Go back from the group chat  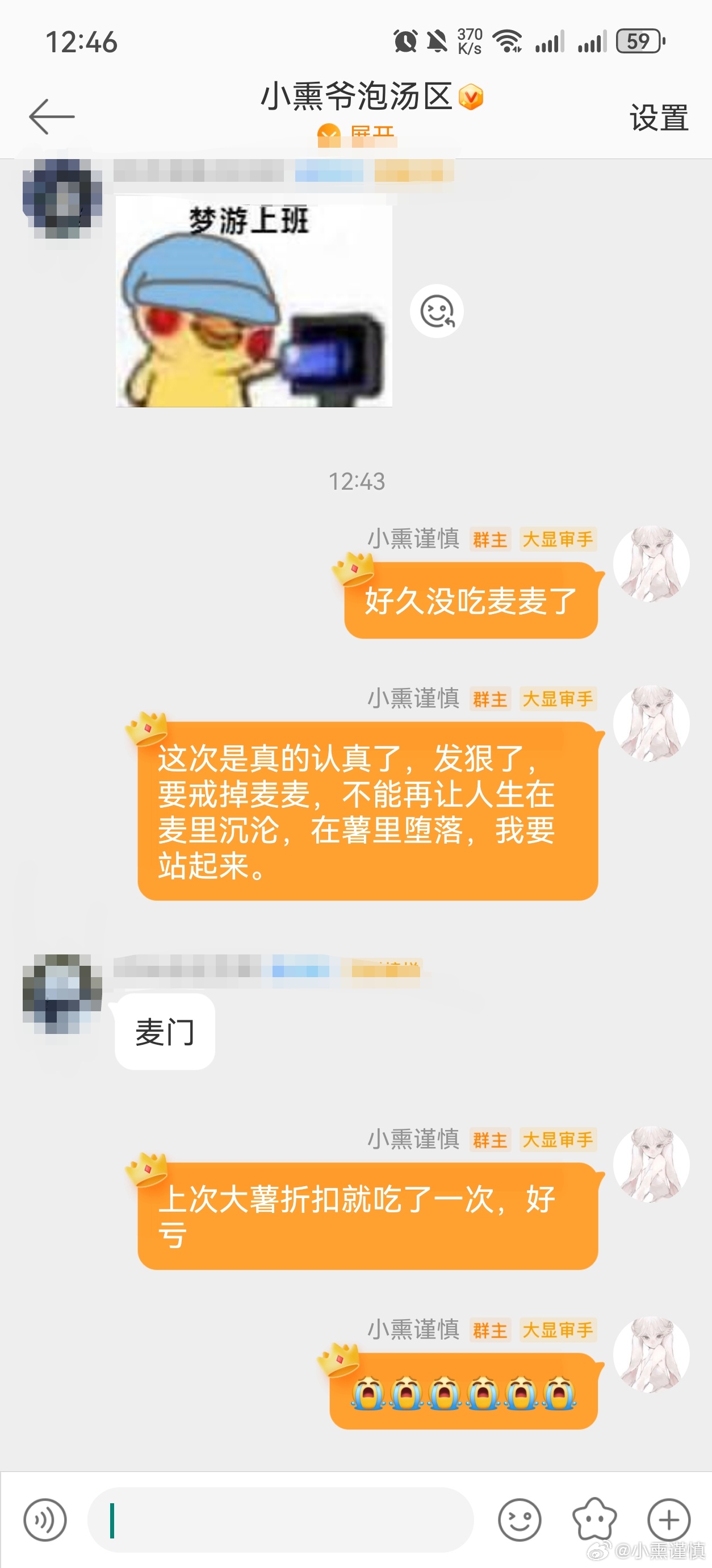[x=51, y=116]
